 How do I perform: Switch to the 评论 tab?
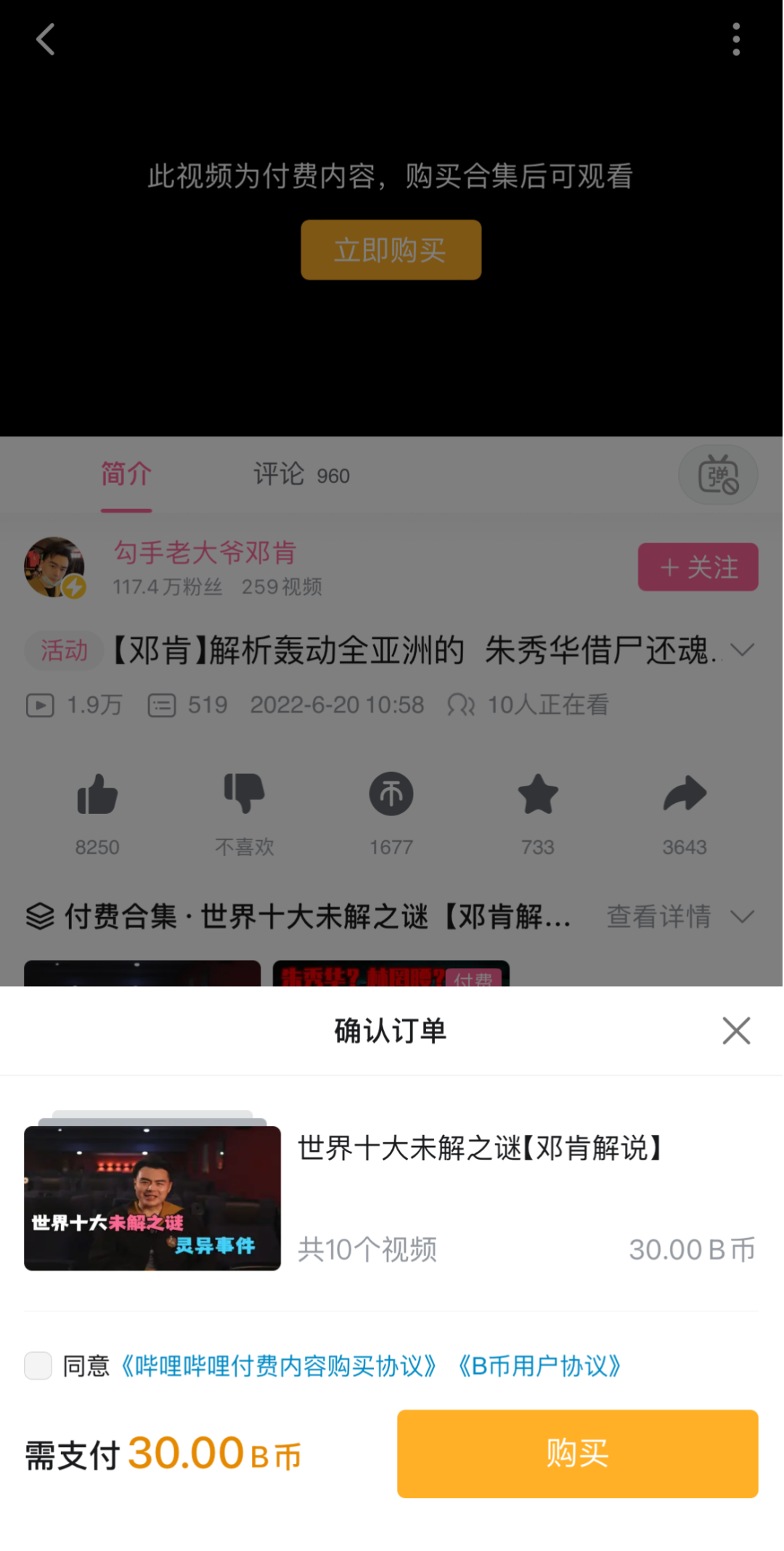pyautogui.click(x=301, y=475)
